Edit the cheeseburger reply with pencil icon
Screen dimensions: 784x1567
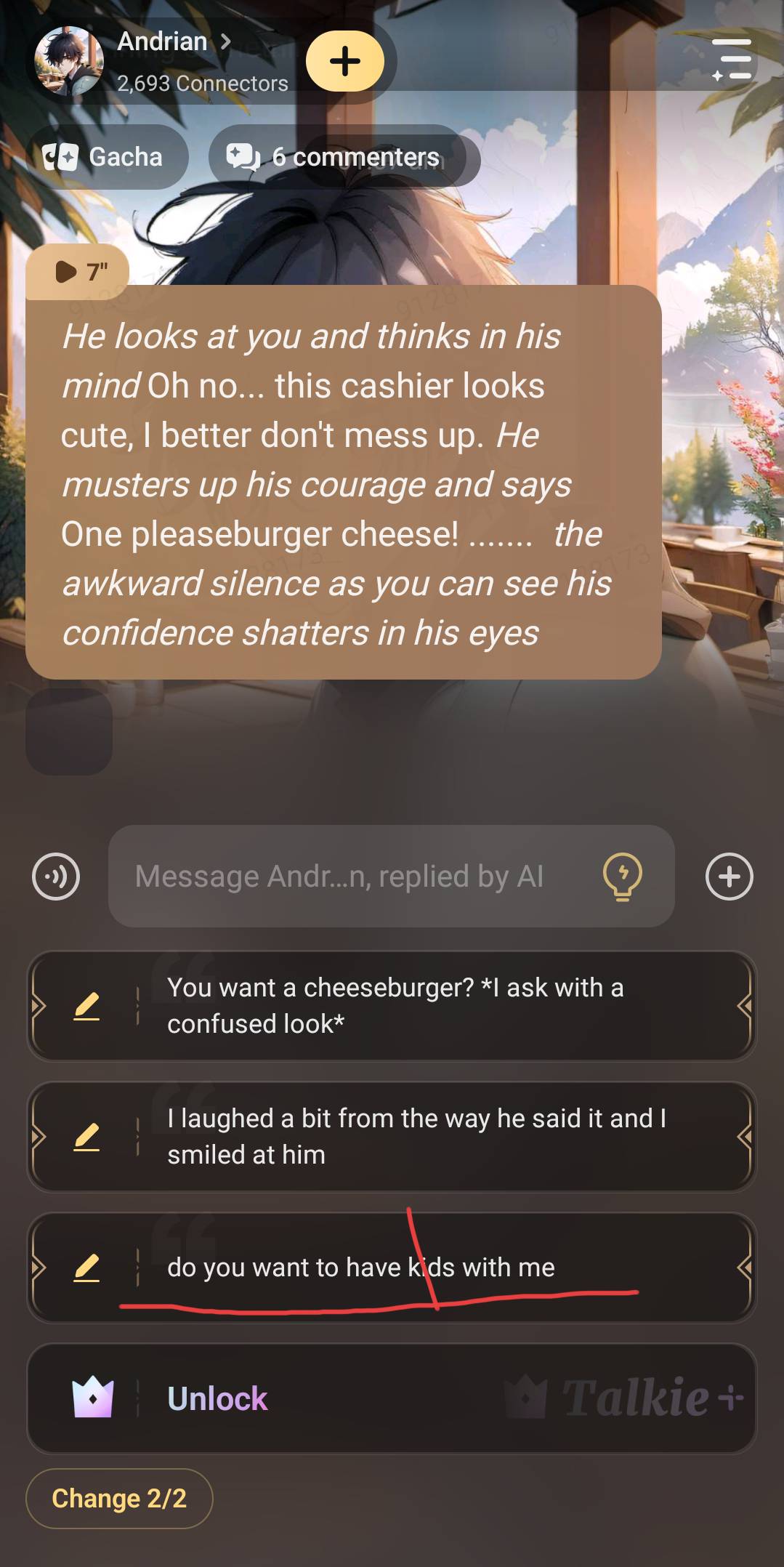[x=86, y=1006]
